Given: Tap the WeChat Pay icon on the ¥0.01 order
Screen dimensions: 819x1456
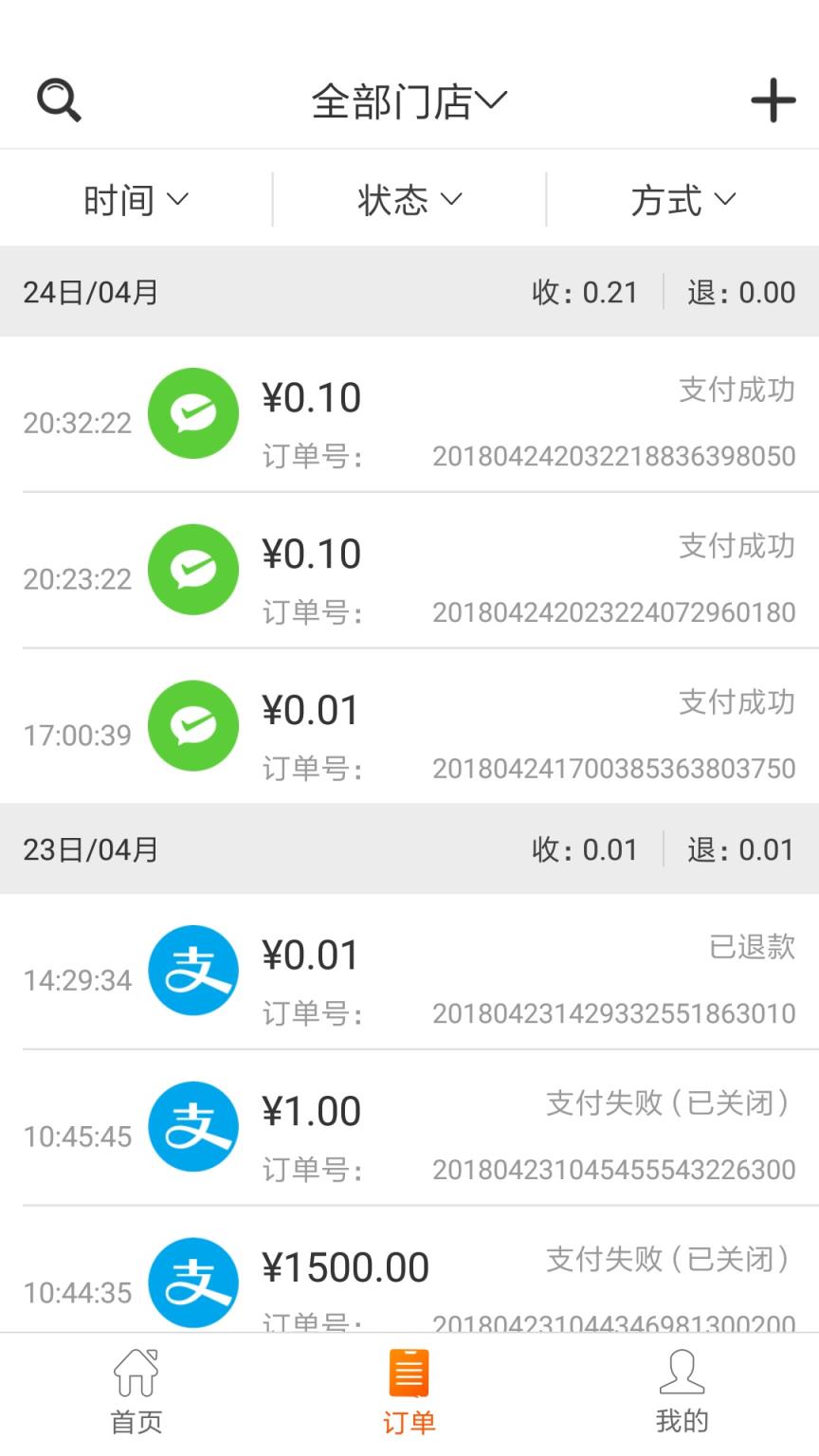Looking at the screenshot, I should (x=193, y=725).
